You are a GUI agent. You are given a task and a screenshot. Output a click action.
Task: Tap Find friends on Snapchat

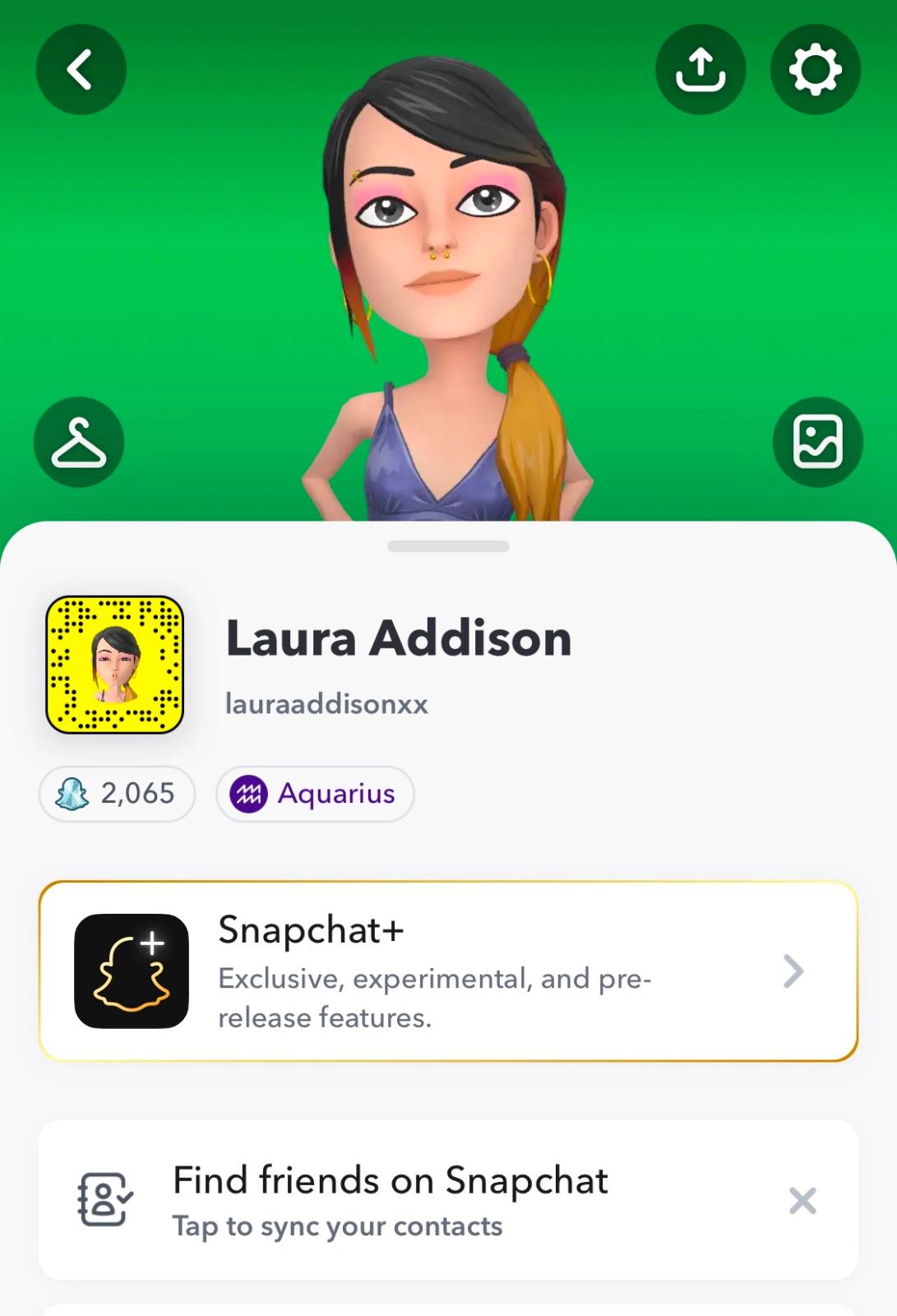tap(391, 1199)
